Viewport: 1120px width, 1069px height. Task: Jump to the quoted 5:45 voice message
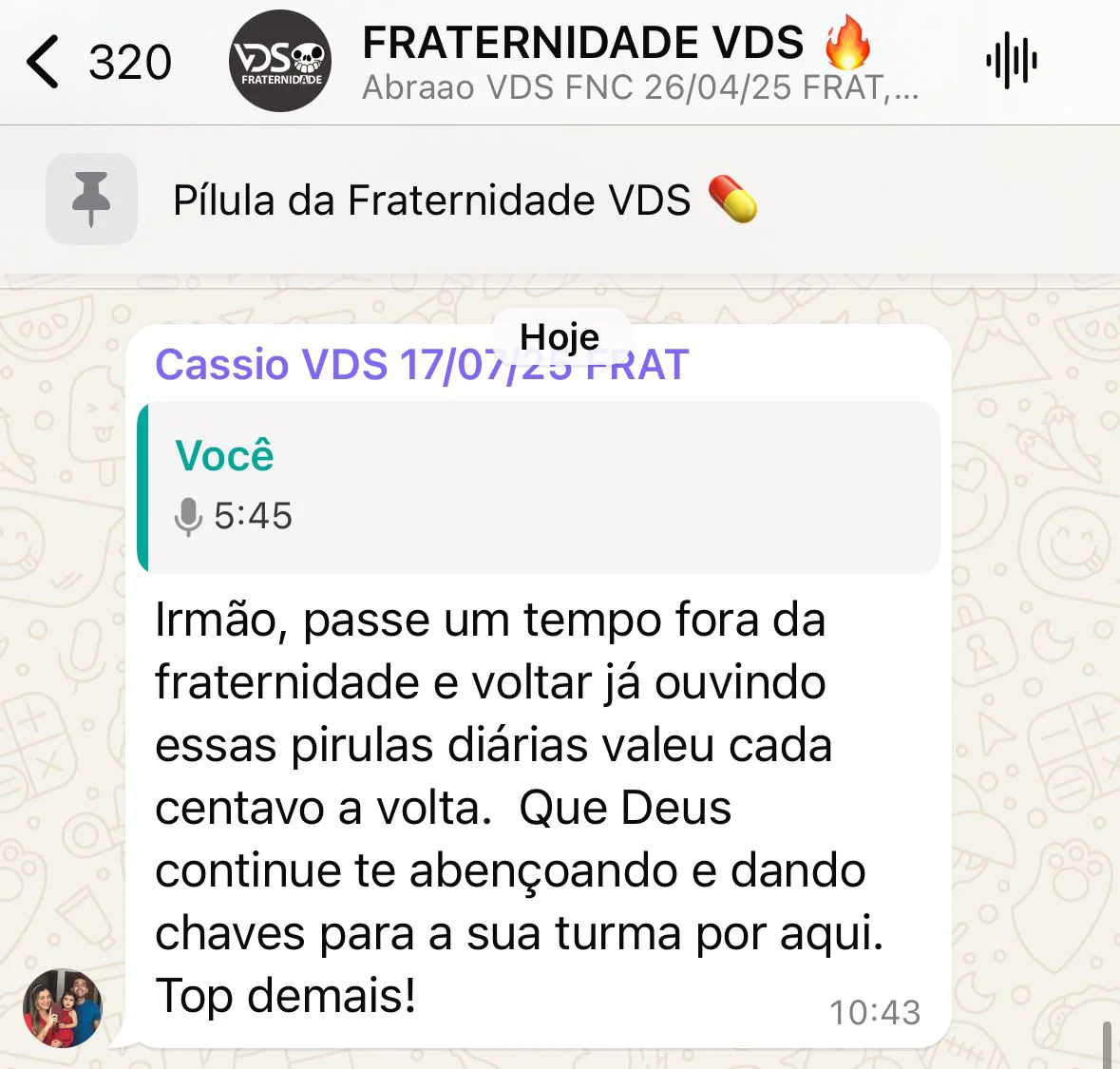pos(539,487)
